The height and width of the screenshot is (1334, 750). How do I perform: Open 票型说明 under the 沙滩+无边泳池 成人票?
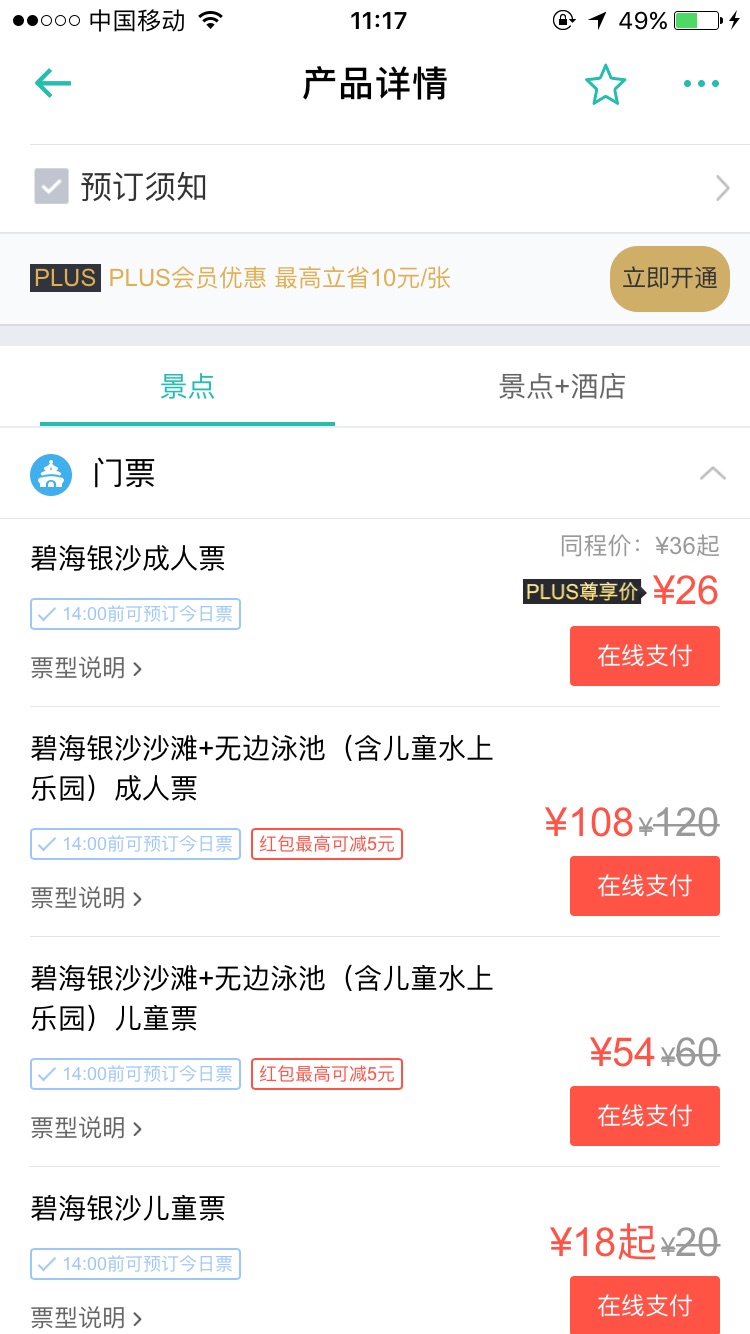coord(86,898)
